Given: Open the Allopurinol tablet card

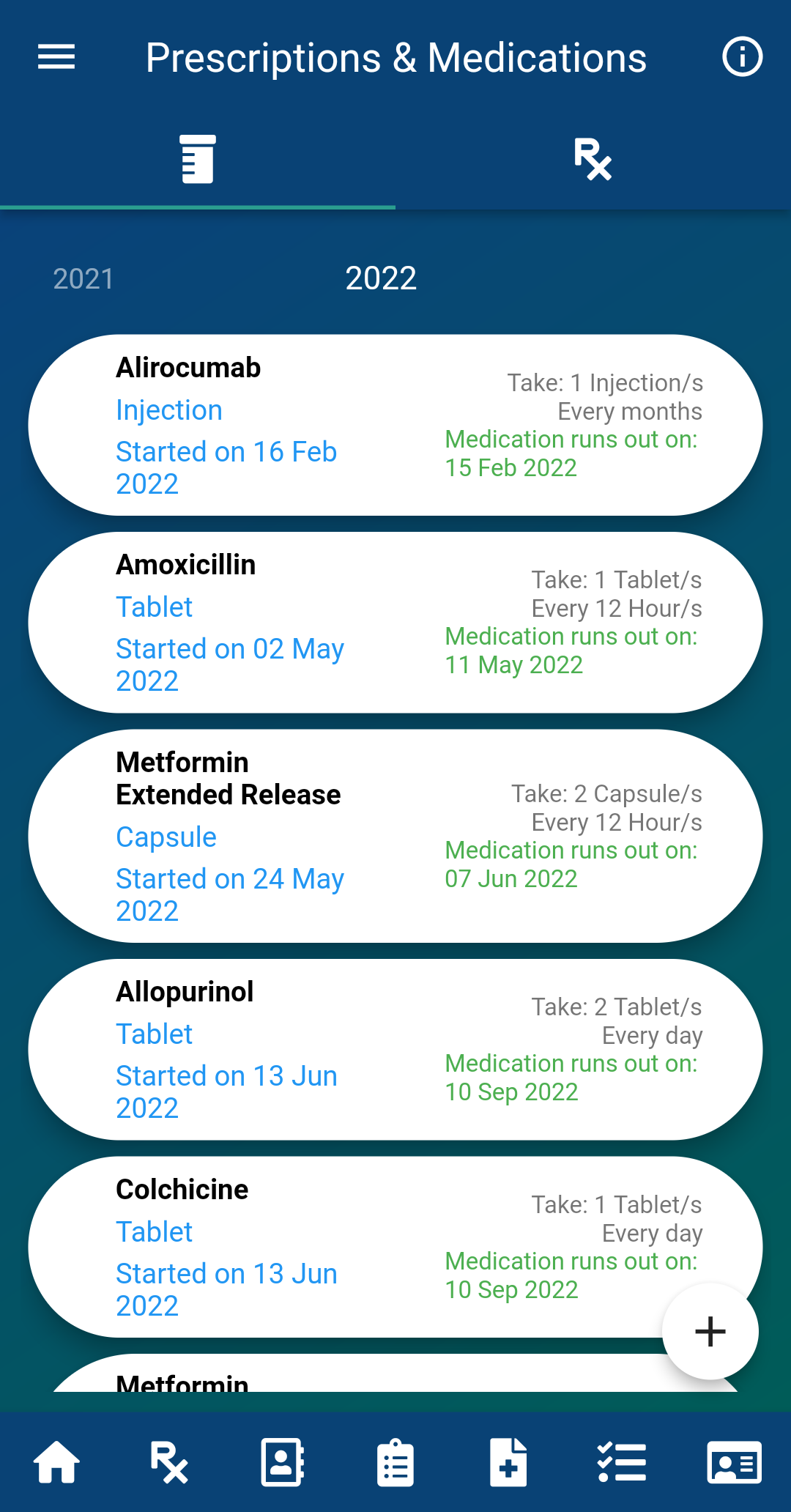Looking at the screenshot, I should point(395,1049).
